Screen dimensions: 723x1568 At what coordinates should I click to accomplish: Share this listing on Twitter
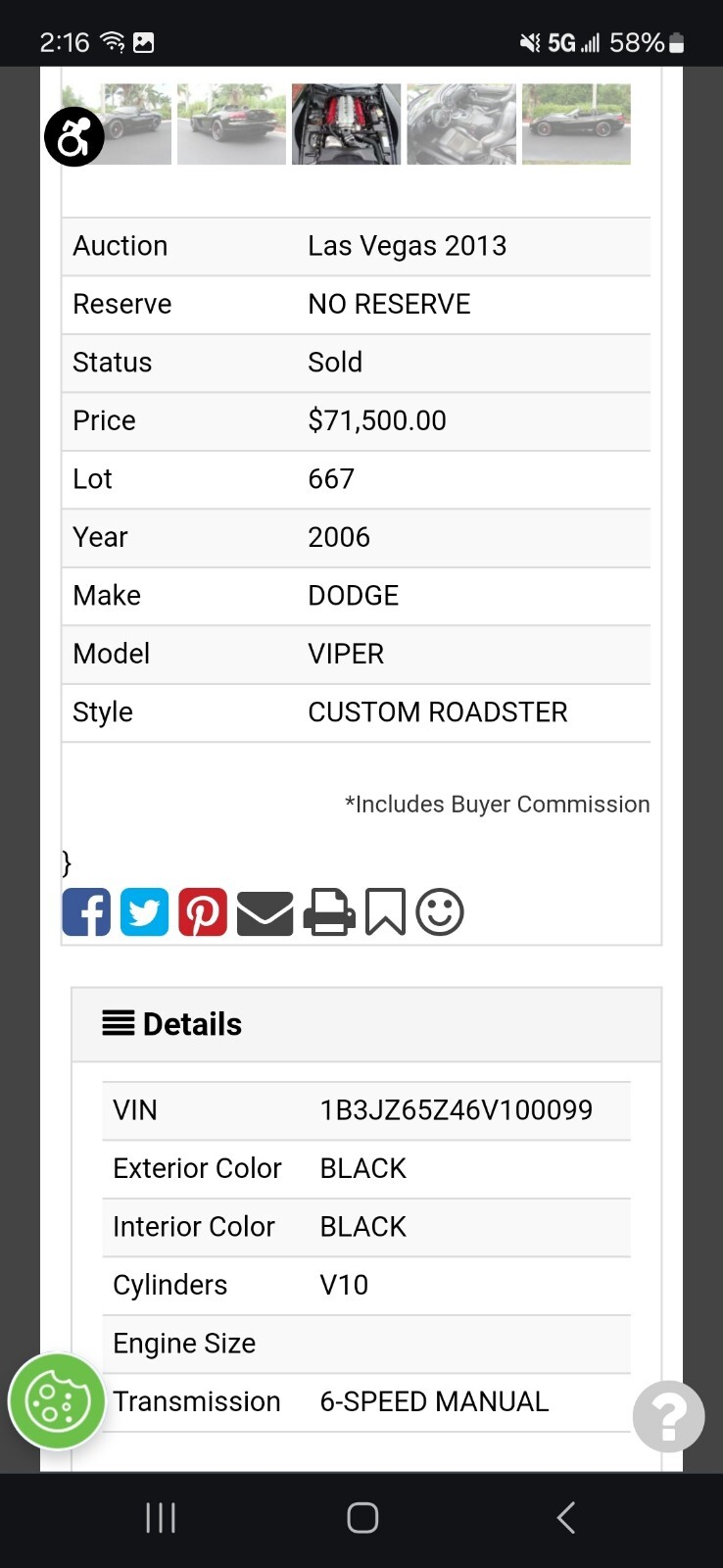pyautogui.click(x=144, y=912)
